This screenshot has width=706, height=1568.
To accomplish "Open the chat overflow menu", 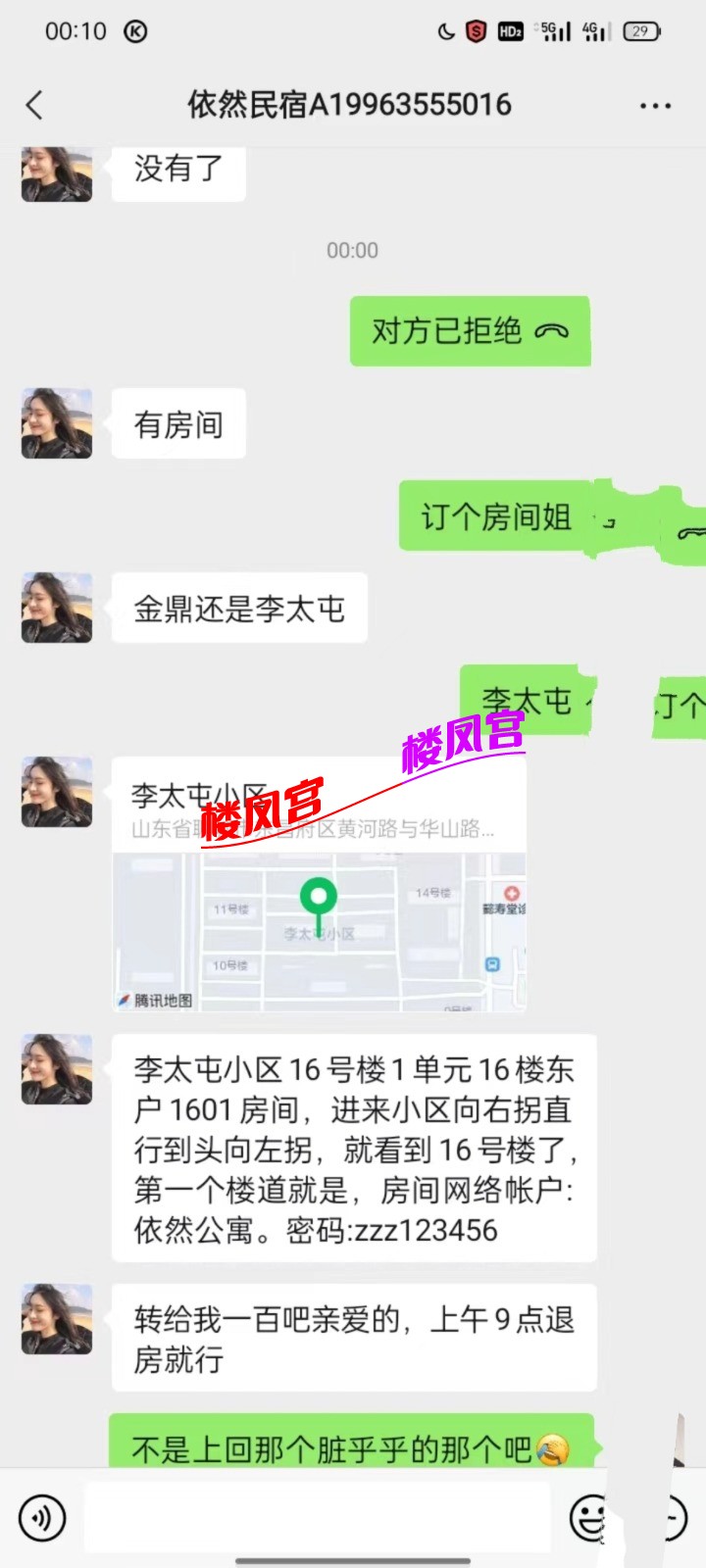I will (655, 106).
